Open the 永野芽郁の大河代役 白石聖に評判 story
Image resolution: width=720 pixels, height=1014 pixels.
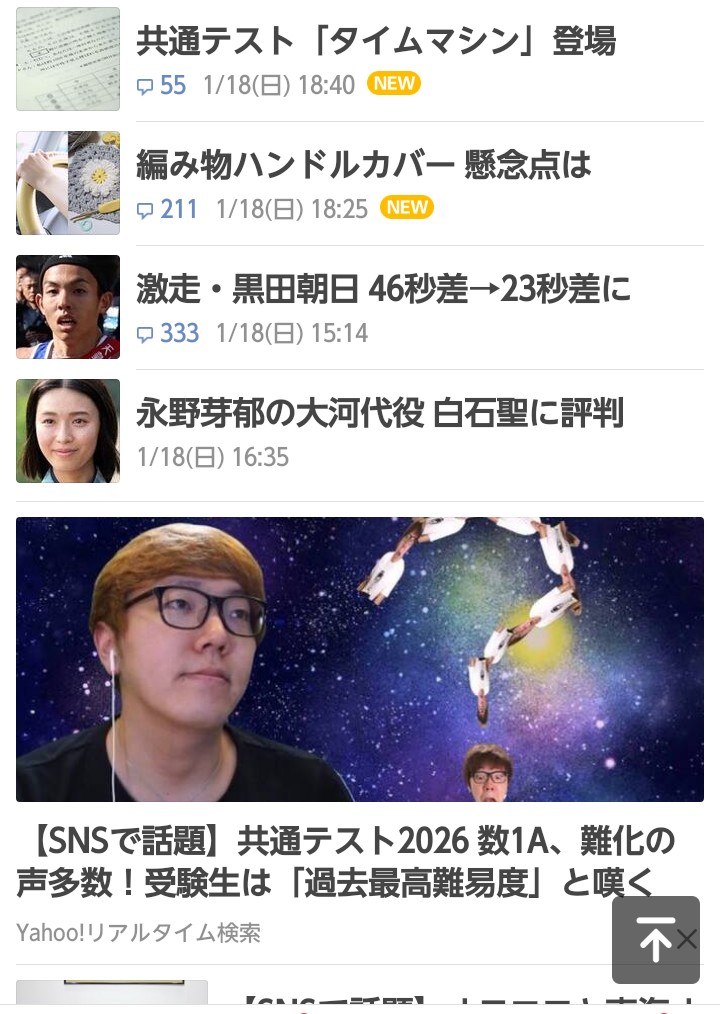[380, 412]
